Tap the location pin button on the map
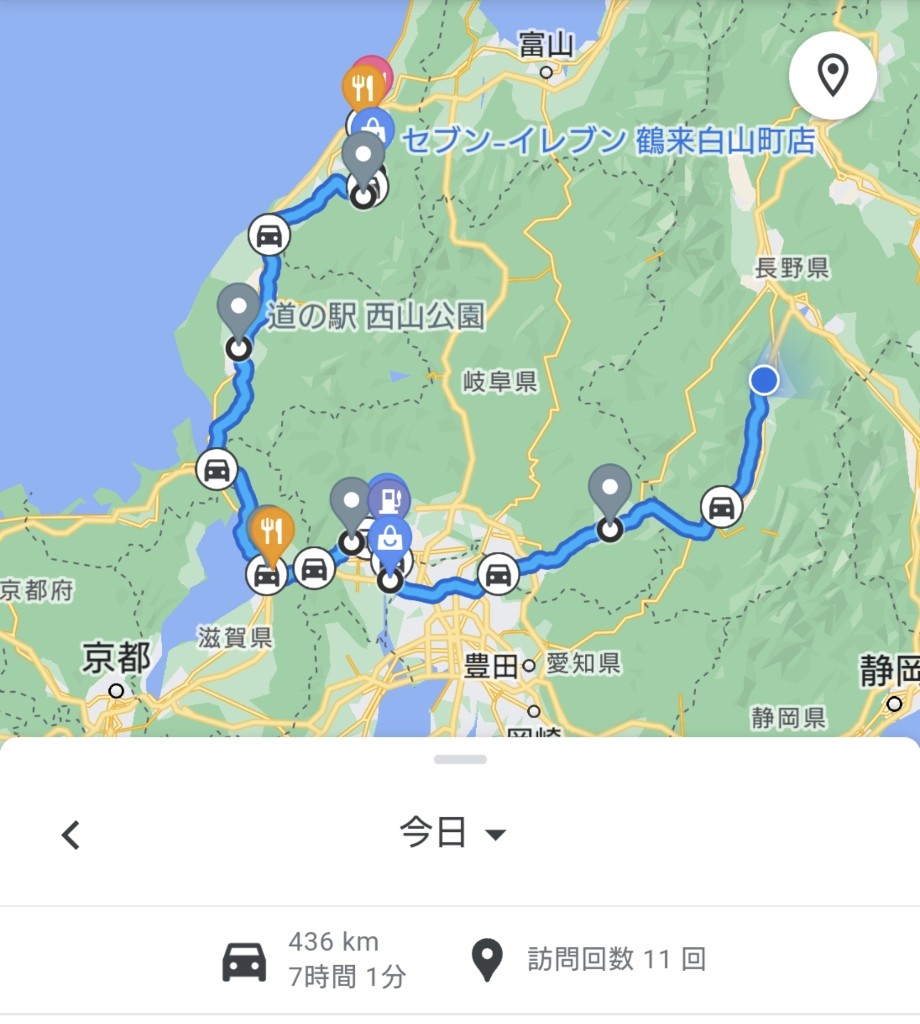This screenshot has width=920, height=1024. 832,75
